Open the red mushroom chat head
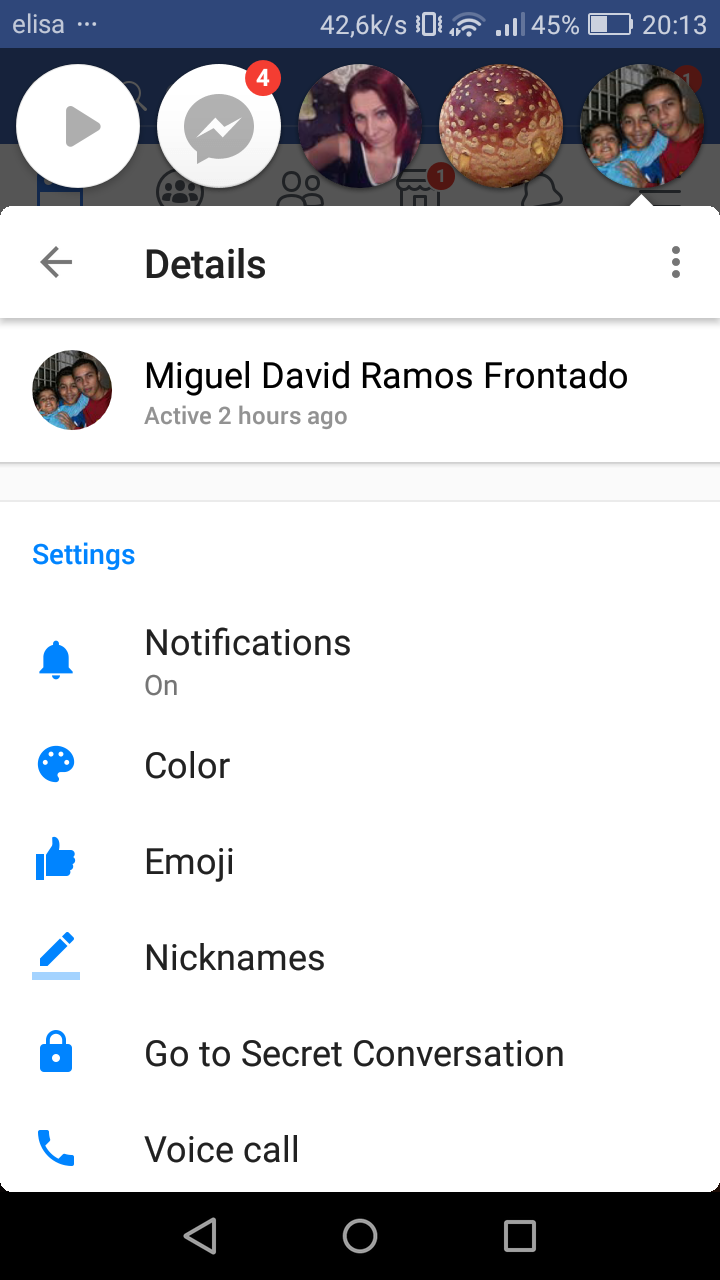This screenshot has height=1280, width=720. [x=500, y=126]
